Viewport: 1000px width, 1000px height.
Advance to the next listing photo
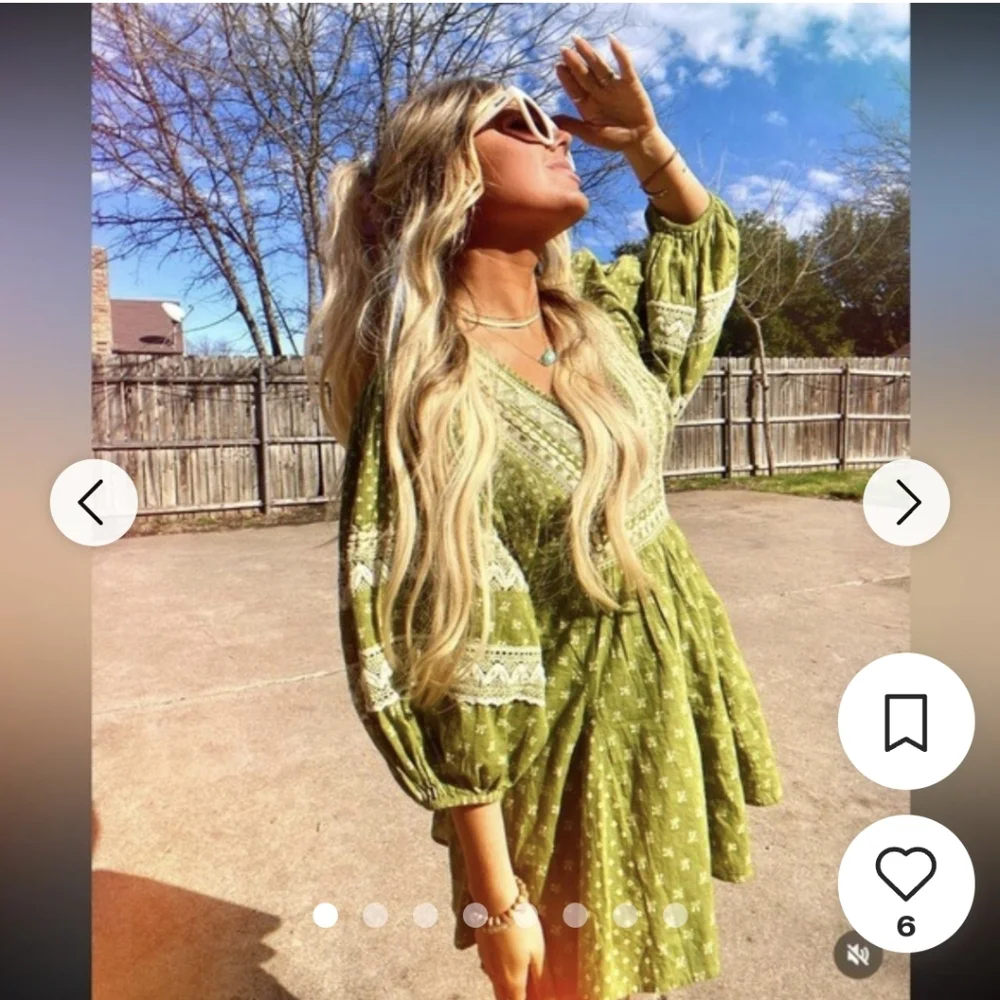[x=906, y=502]
